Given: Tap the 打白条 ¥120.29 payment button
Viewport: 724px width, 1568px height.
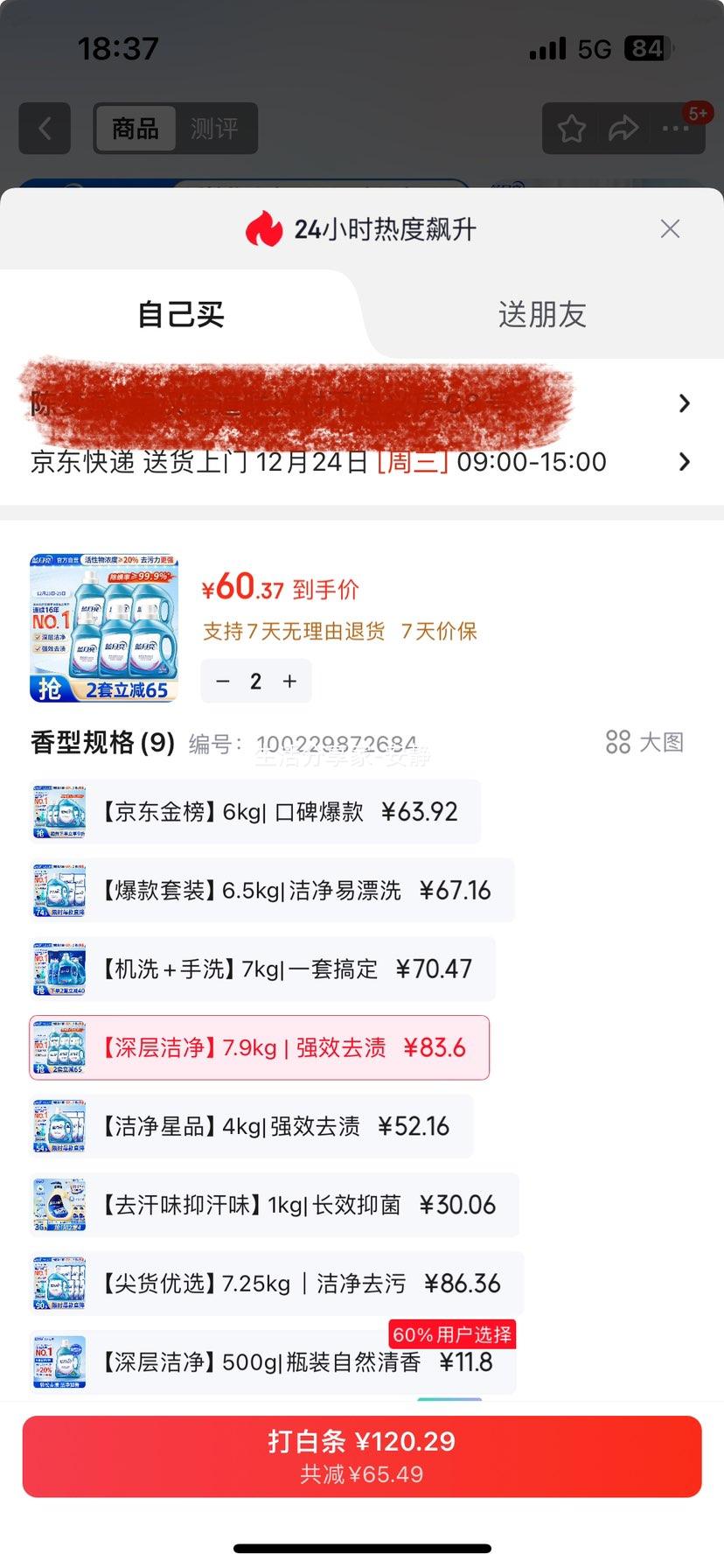Looking at the screenshot, I should [362, 1454].
